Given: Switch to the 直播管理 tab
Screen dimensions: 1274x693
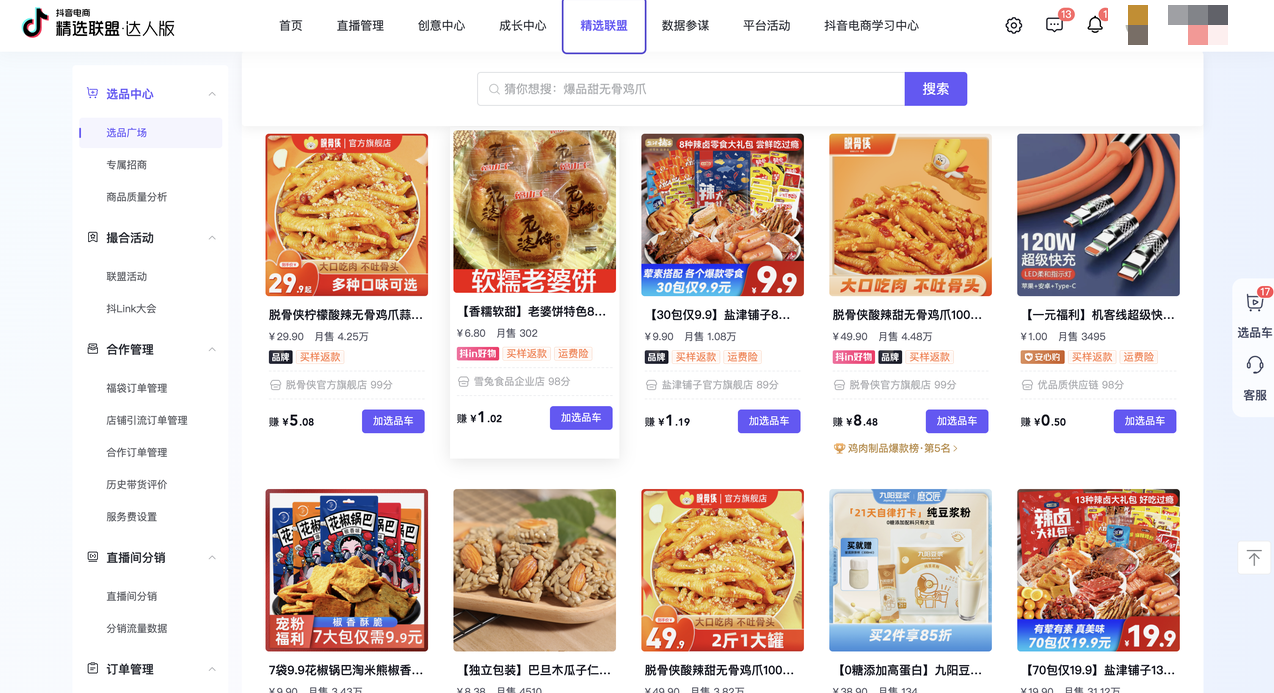Looking at the screenshot, I should 360,26.
